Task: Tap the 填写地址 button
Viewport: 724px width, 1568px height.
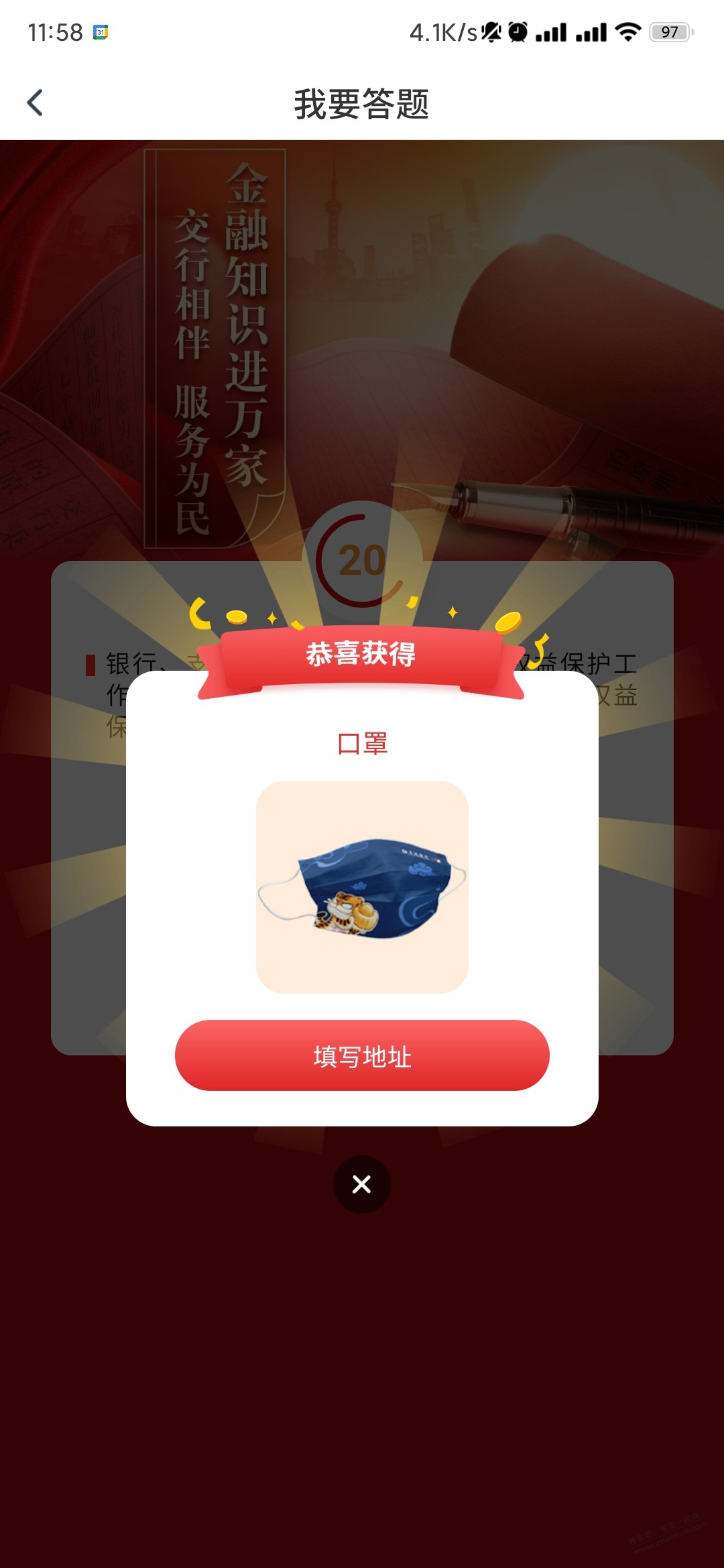Action: [x=362, y=1055]
